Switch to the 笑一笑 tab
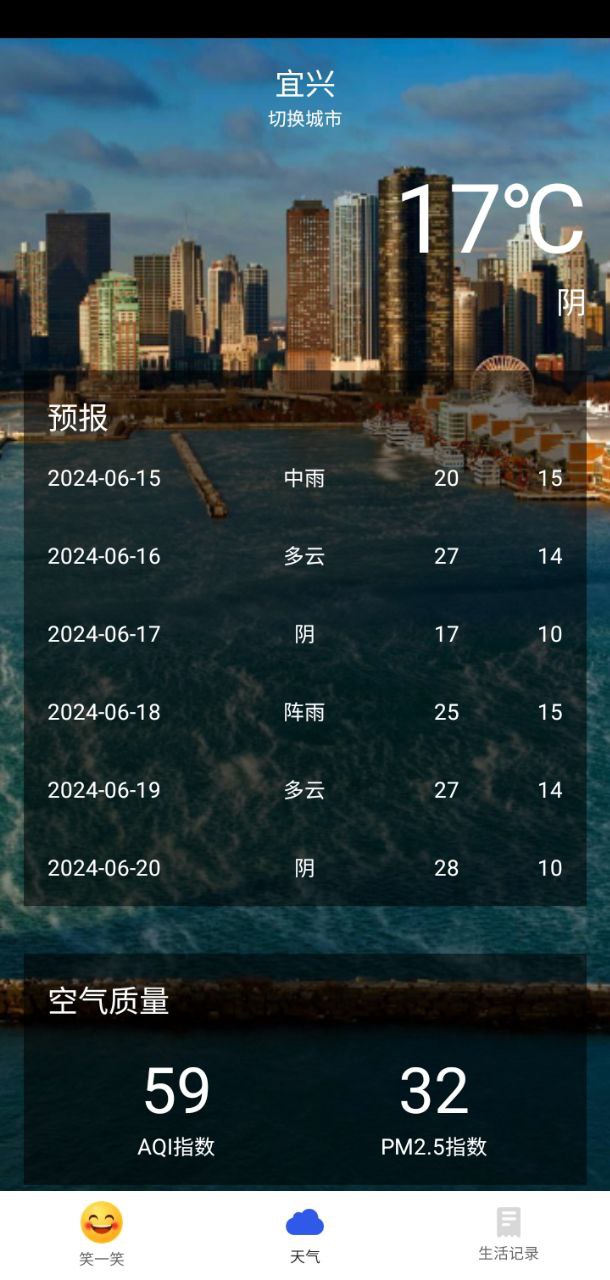This screenshot has width=610, height=1280. click(x=101, y=1234)
